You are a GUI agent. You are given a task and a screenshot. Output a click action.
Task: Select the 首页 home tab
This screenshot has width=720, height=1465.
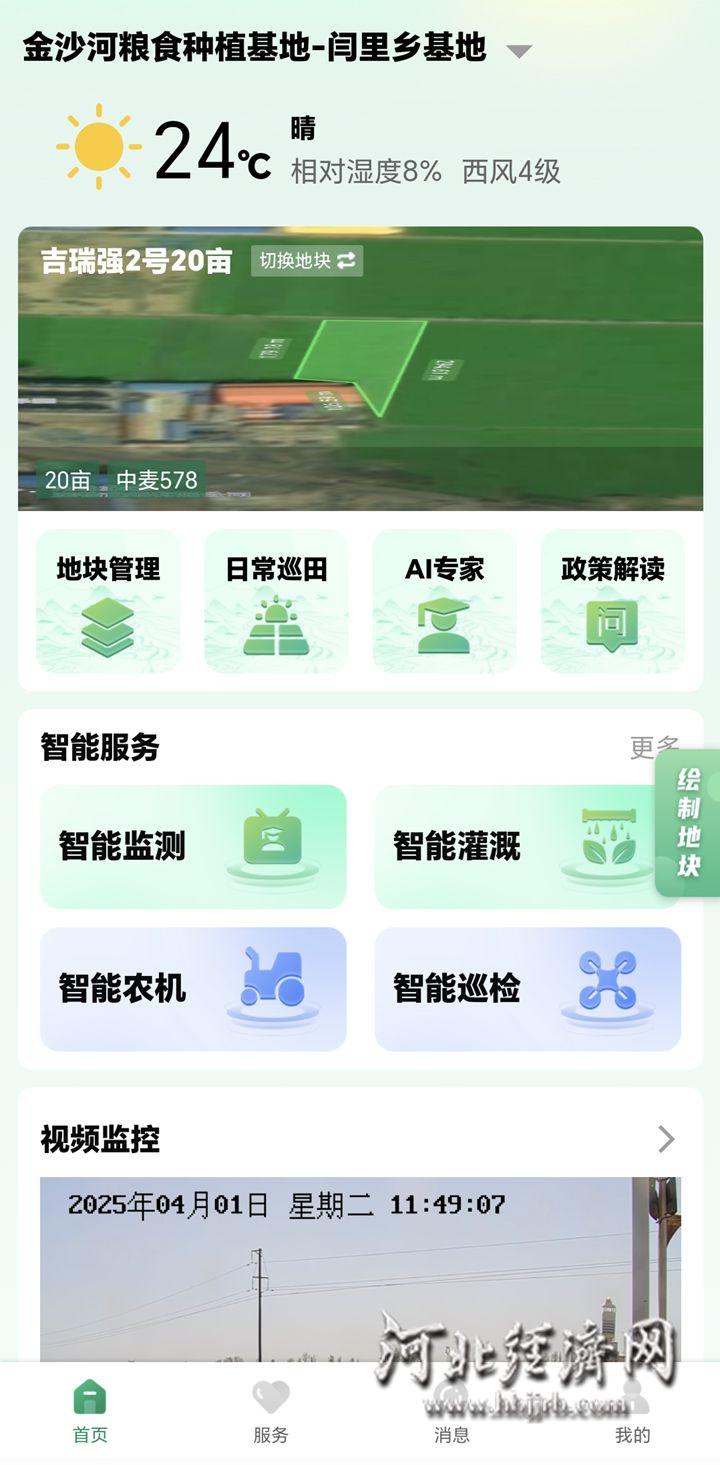pyautogui.click(x=90, y=1412)
